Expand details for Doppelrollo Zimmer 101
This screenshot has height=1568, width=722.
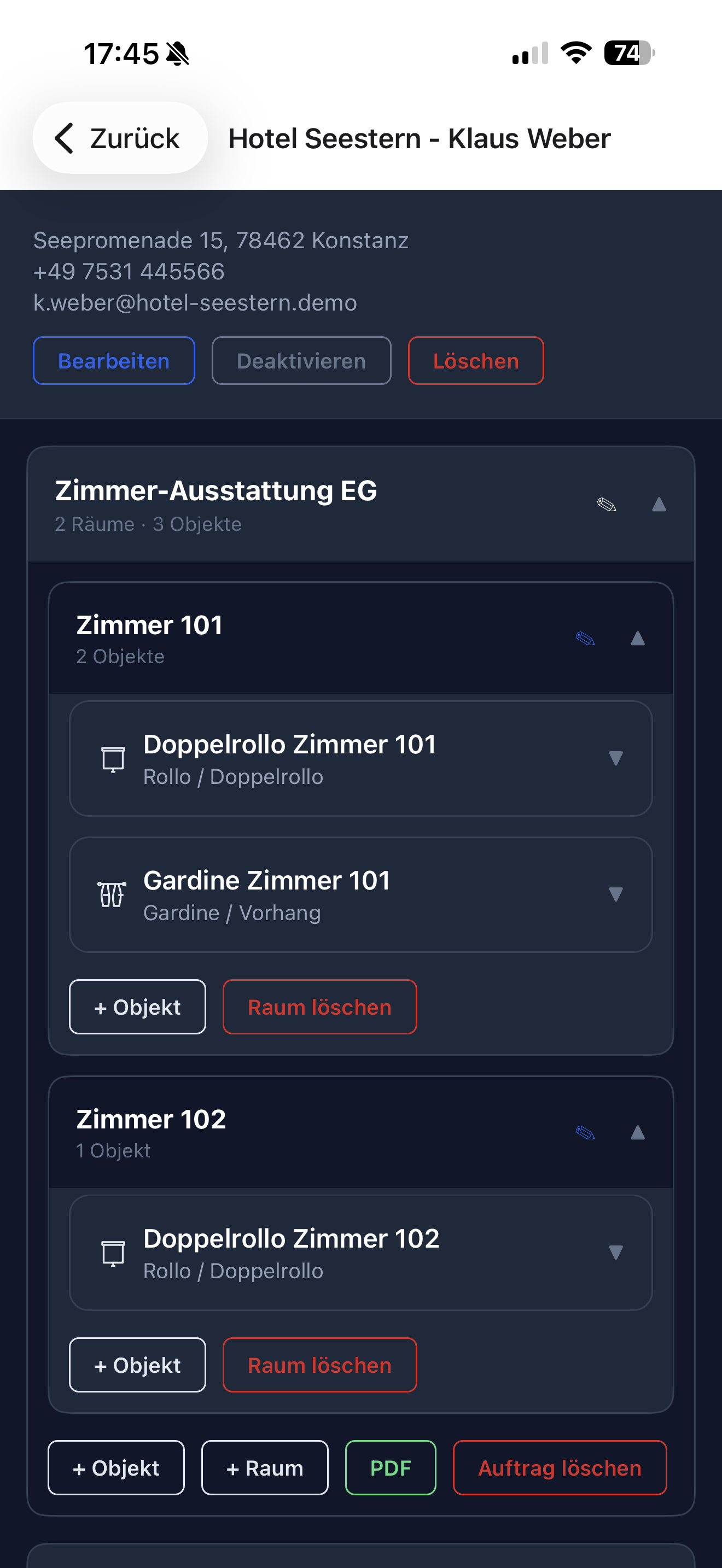point(615,758)
